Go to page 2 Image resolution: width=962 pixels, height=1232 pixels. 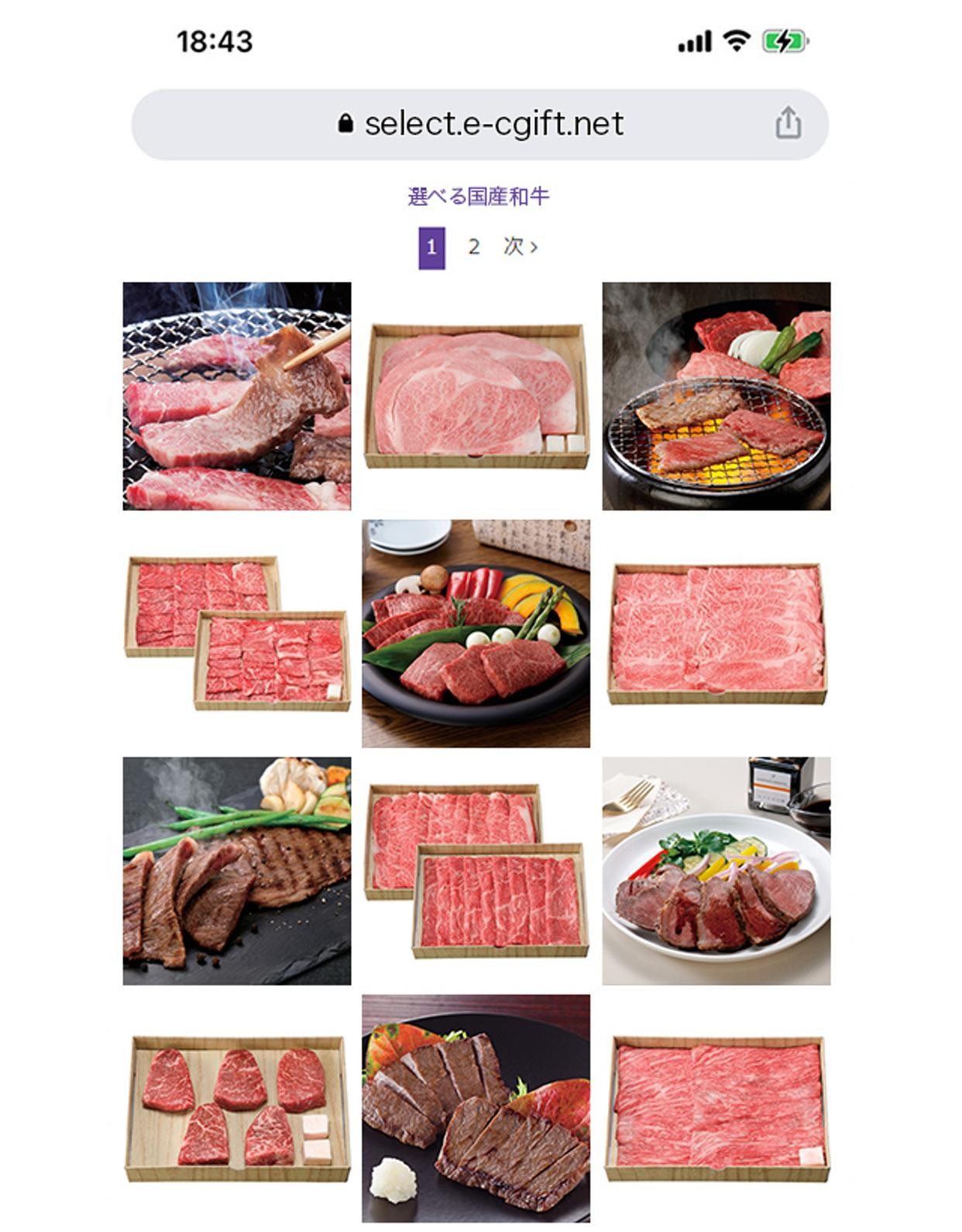[x=473, y=247]
